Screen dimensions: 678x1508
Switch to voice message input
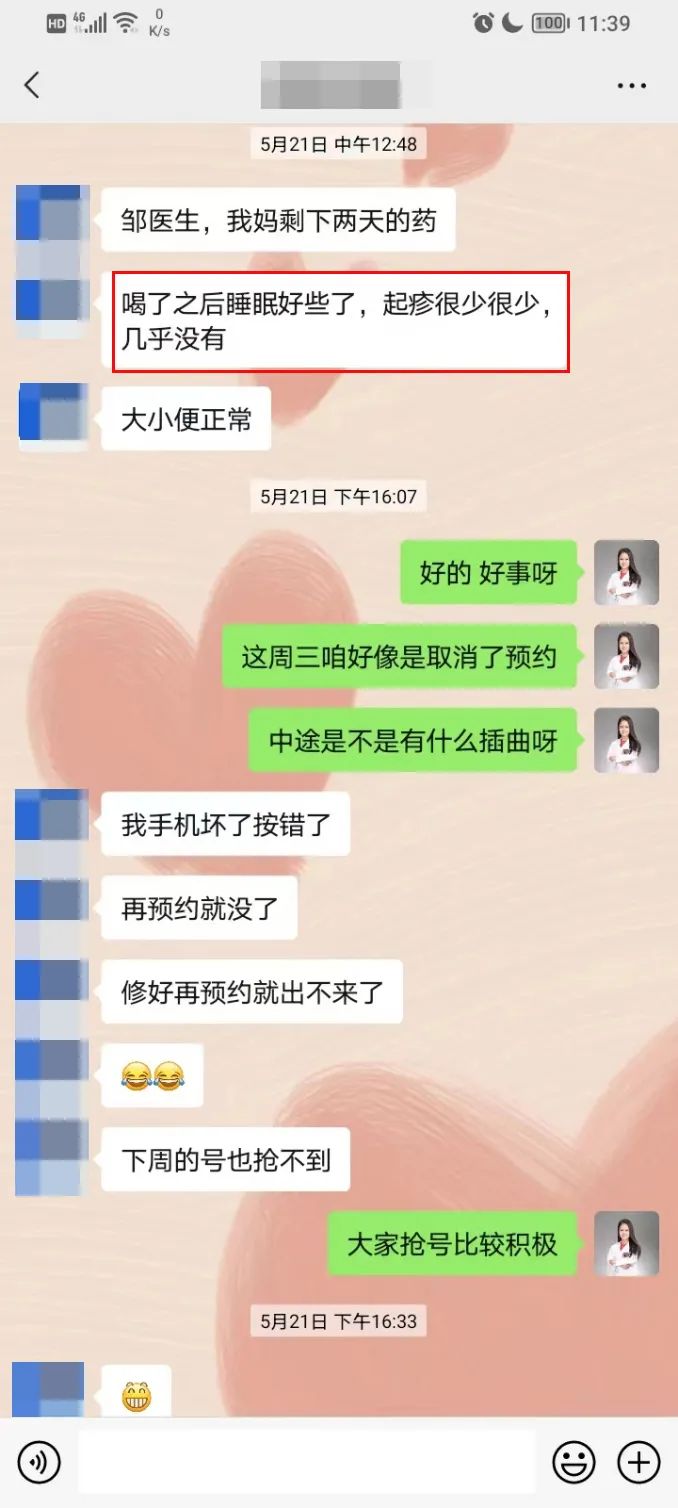pos(40,1462)
